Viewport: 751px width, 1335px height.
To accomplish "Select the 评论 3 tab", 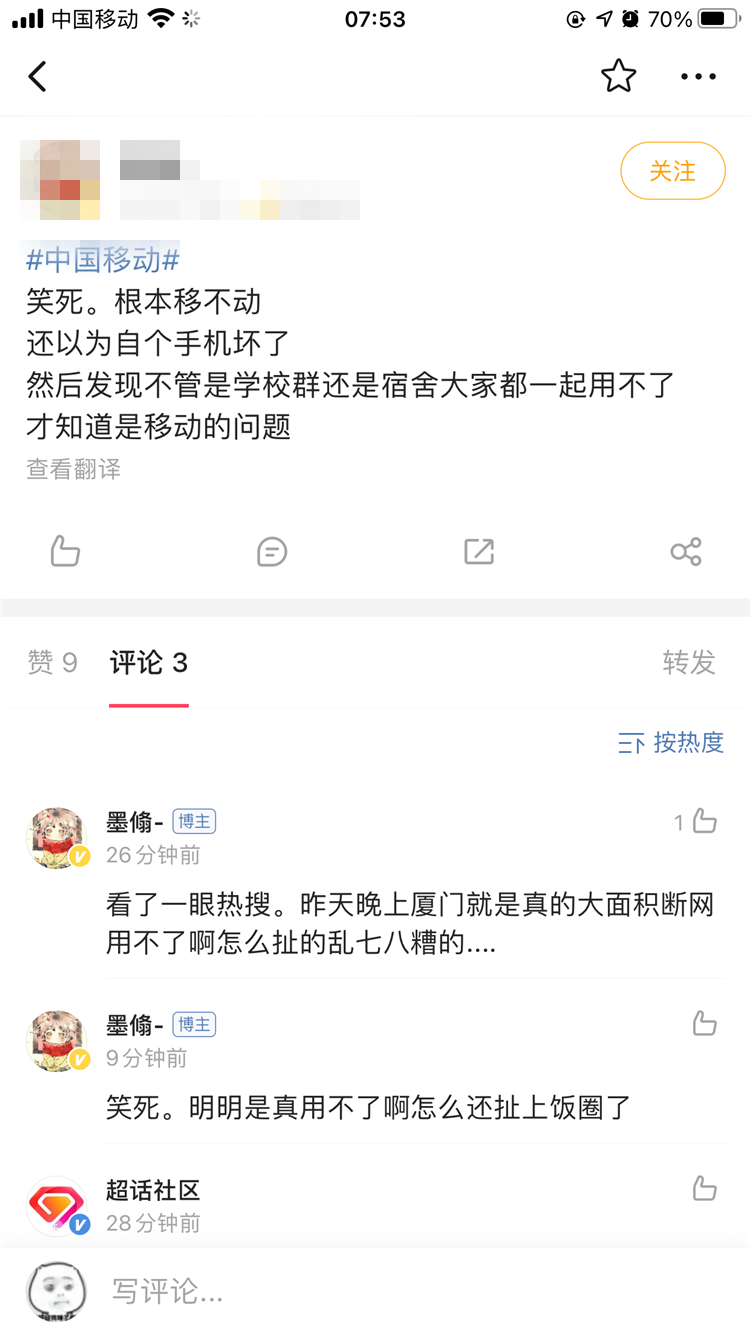I will pos(149,662).
